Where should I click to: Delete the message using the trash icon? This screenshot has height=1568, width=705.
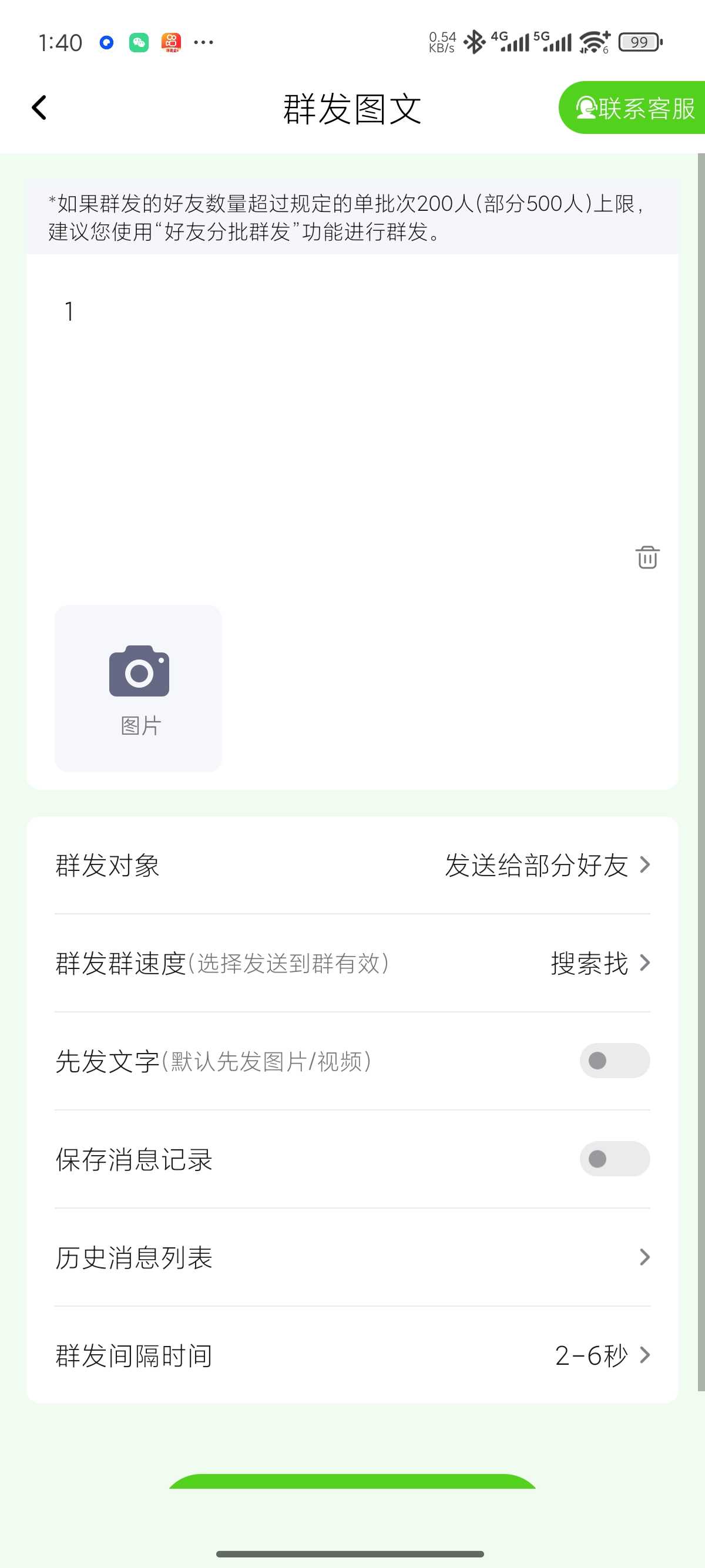pyautogui.click(x=647, y=557)
